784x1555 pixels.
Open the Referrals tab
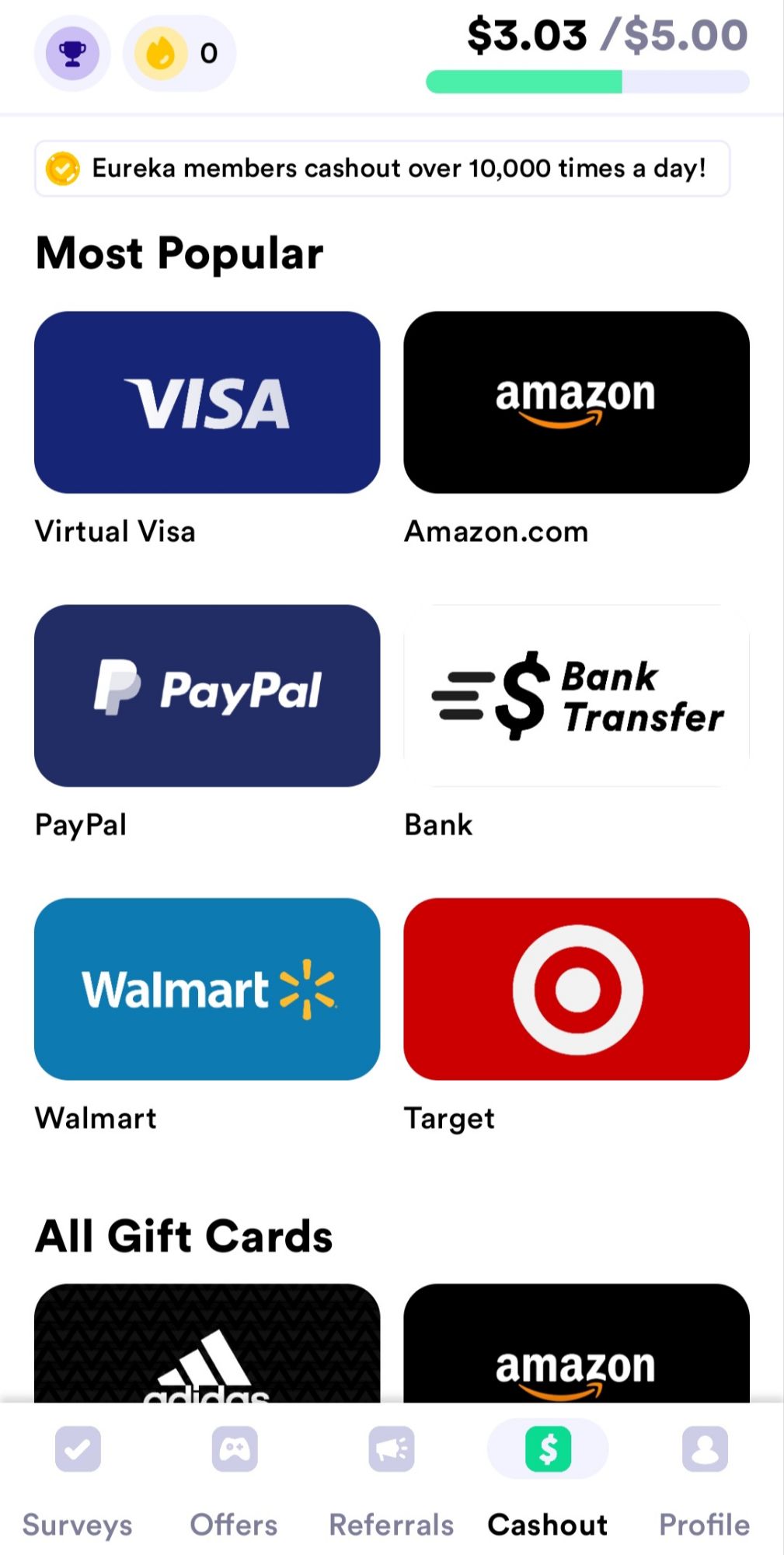click(391, 1477)
